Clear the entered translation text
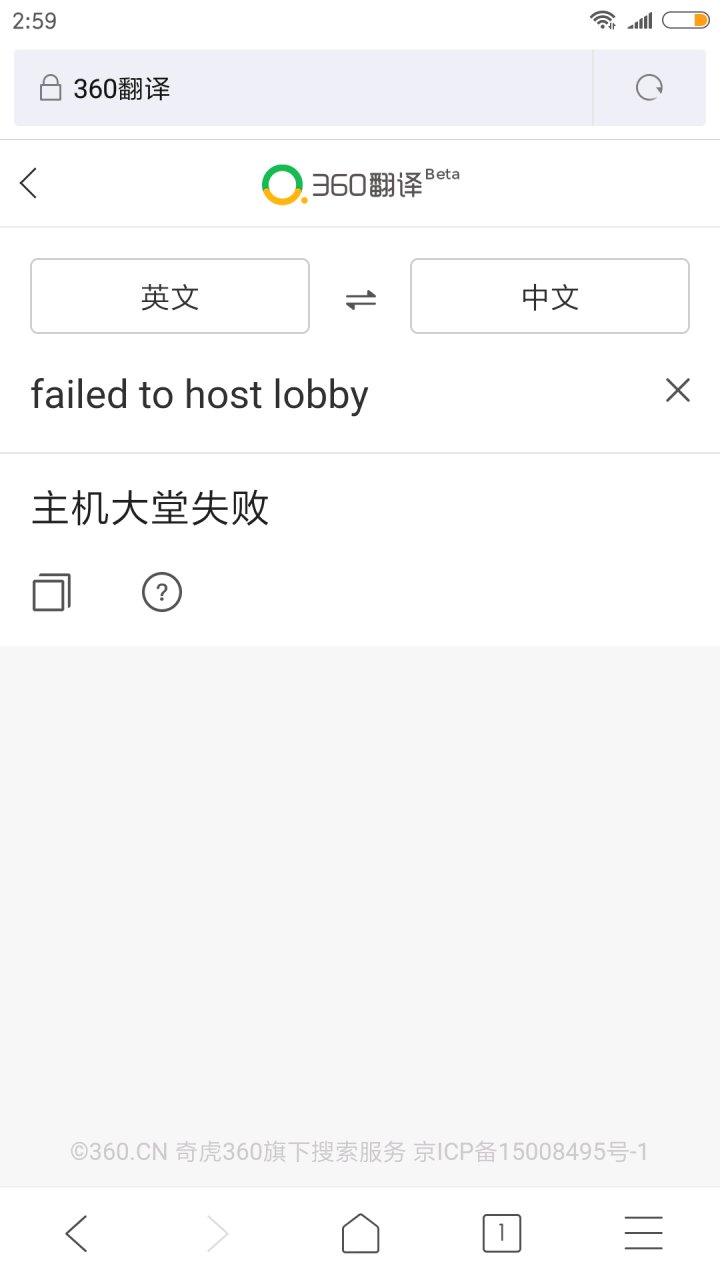This screenshot has height=1280, width=720. (x=678, y=390)
